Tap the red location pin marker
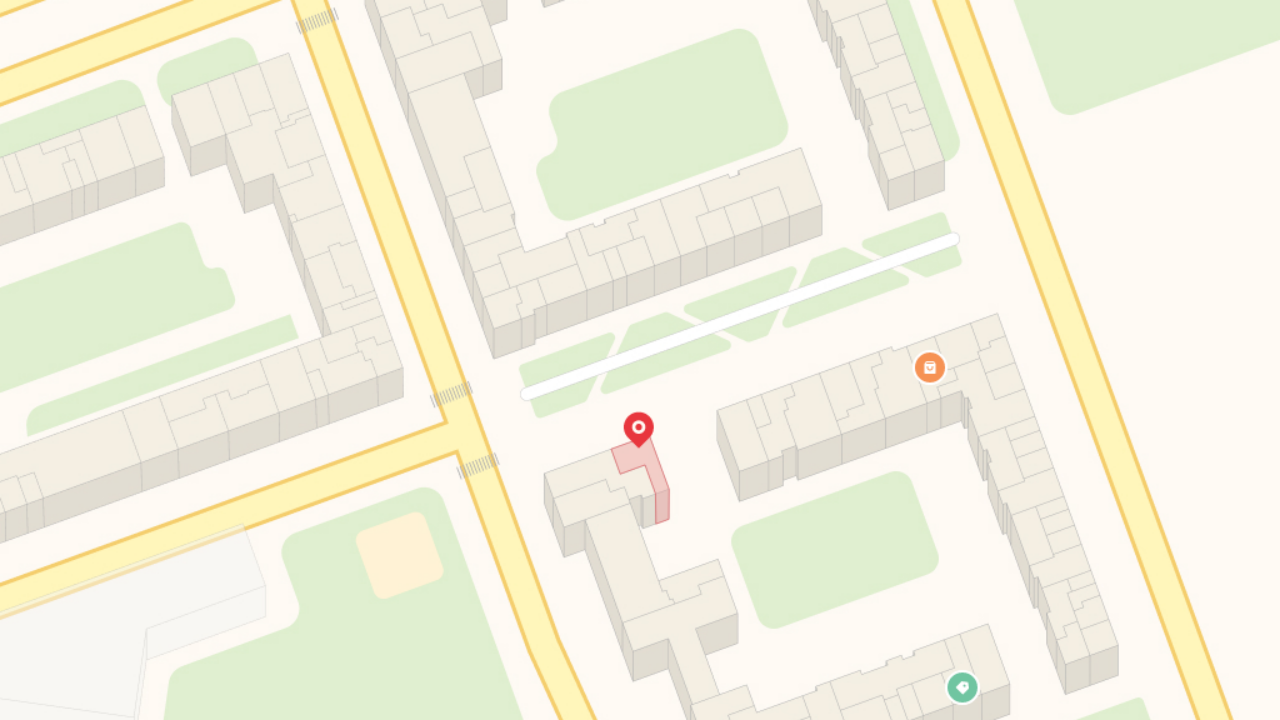The image size is (1280, 720). click(x=639, y=428)
